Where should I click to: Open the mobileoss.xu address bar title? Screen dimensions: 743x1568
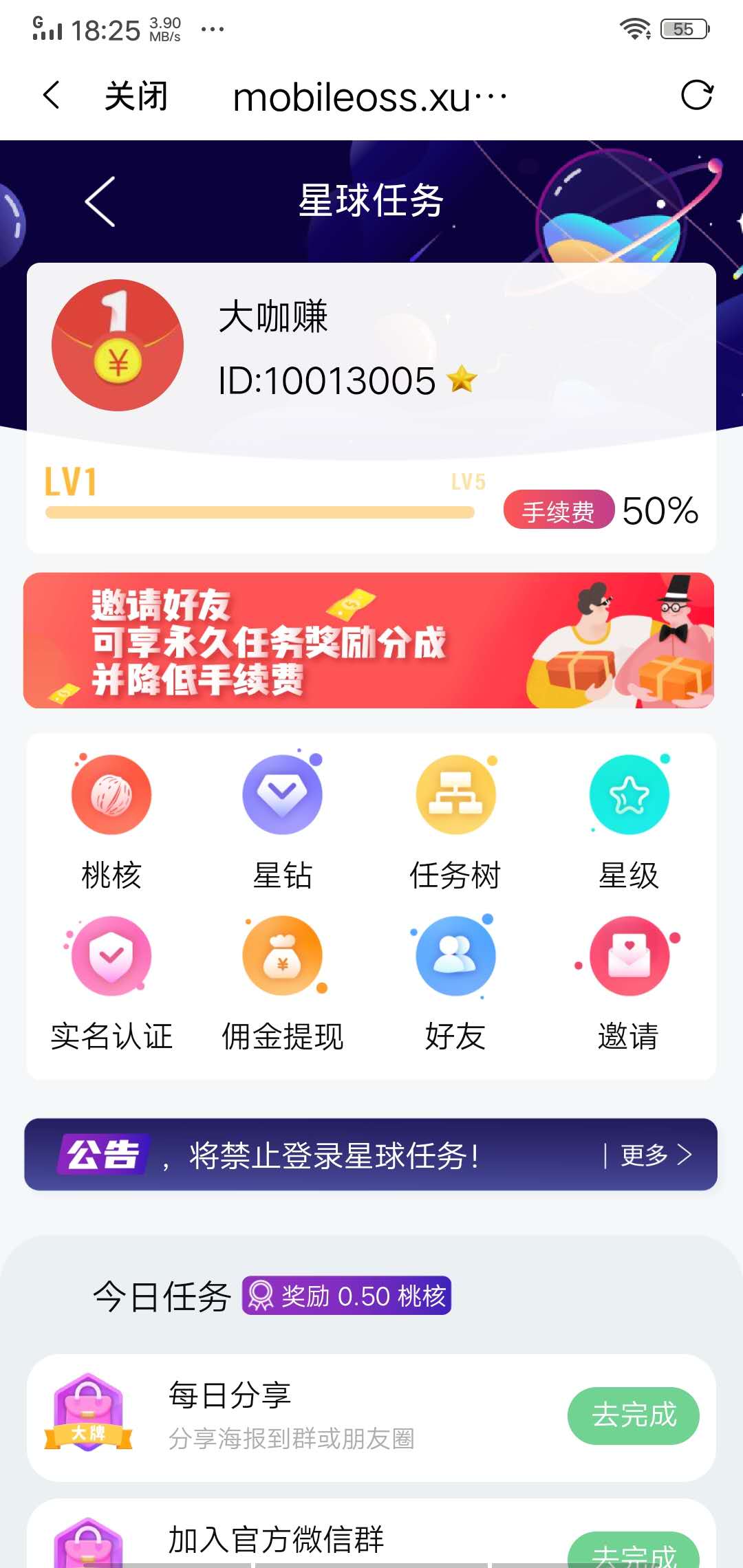click(369, 96)
